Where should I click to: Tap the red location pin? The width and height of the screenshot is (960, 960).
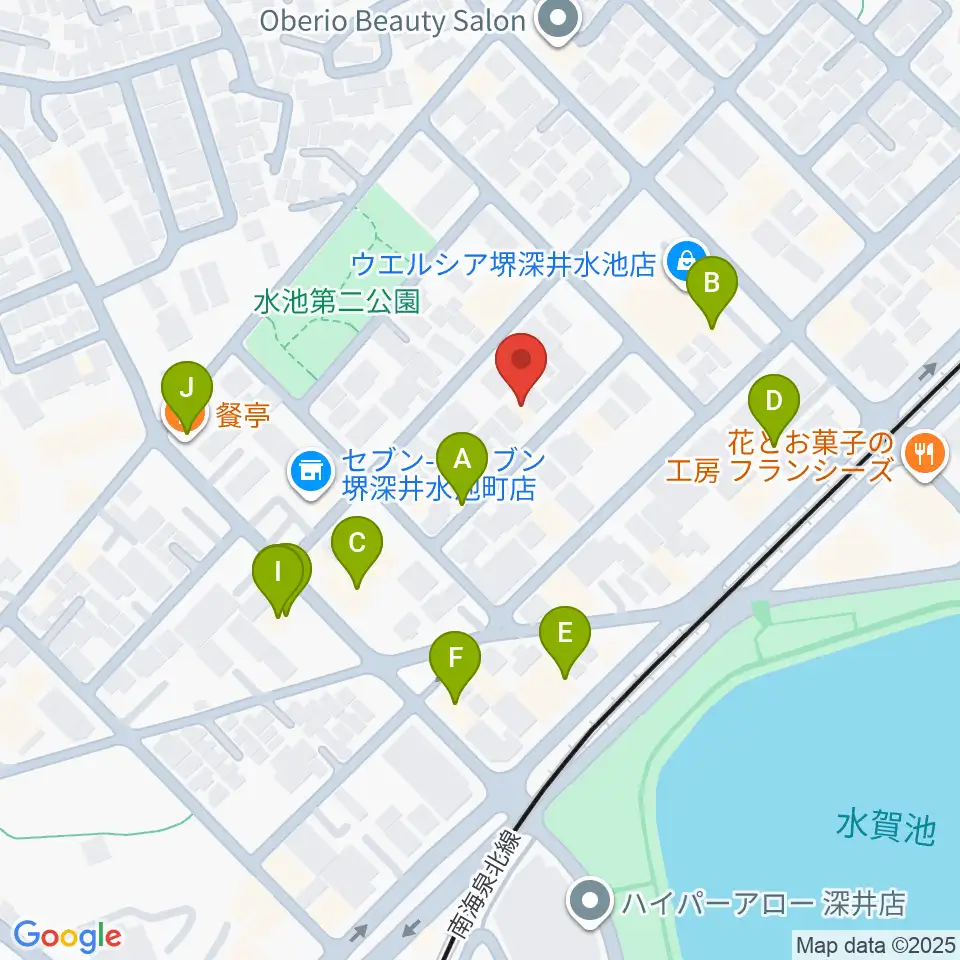click(x=520, y=369)
